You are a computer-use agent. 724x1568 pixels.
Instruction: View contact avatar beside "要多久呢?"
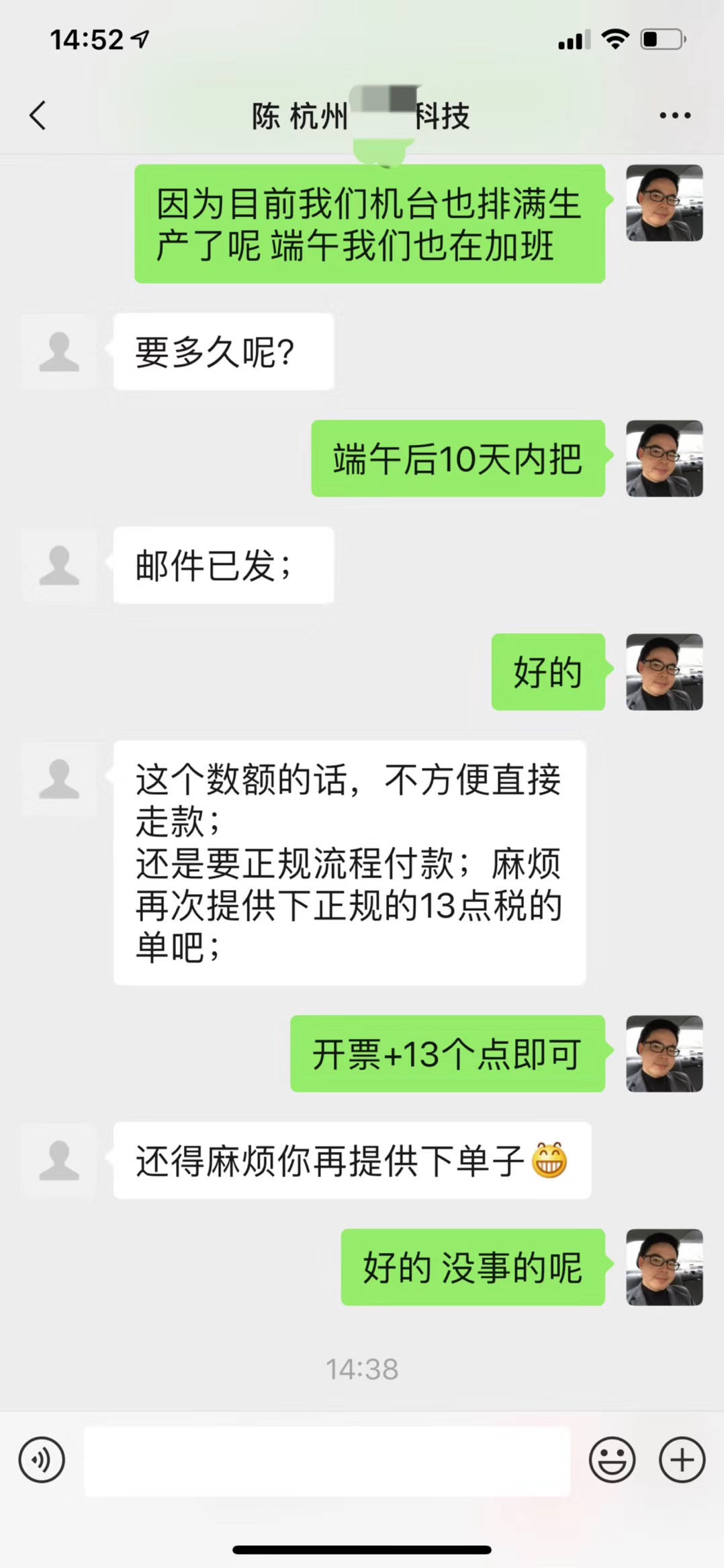tap(59, 352)
